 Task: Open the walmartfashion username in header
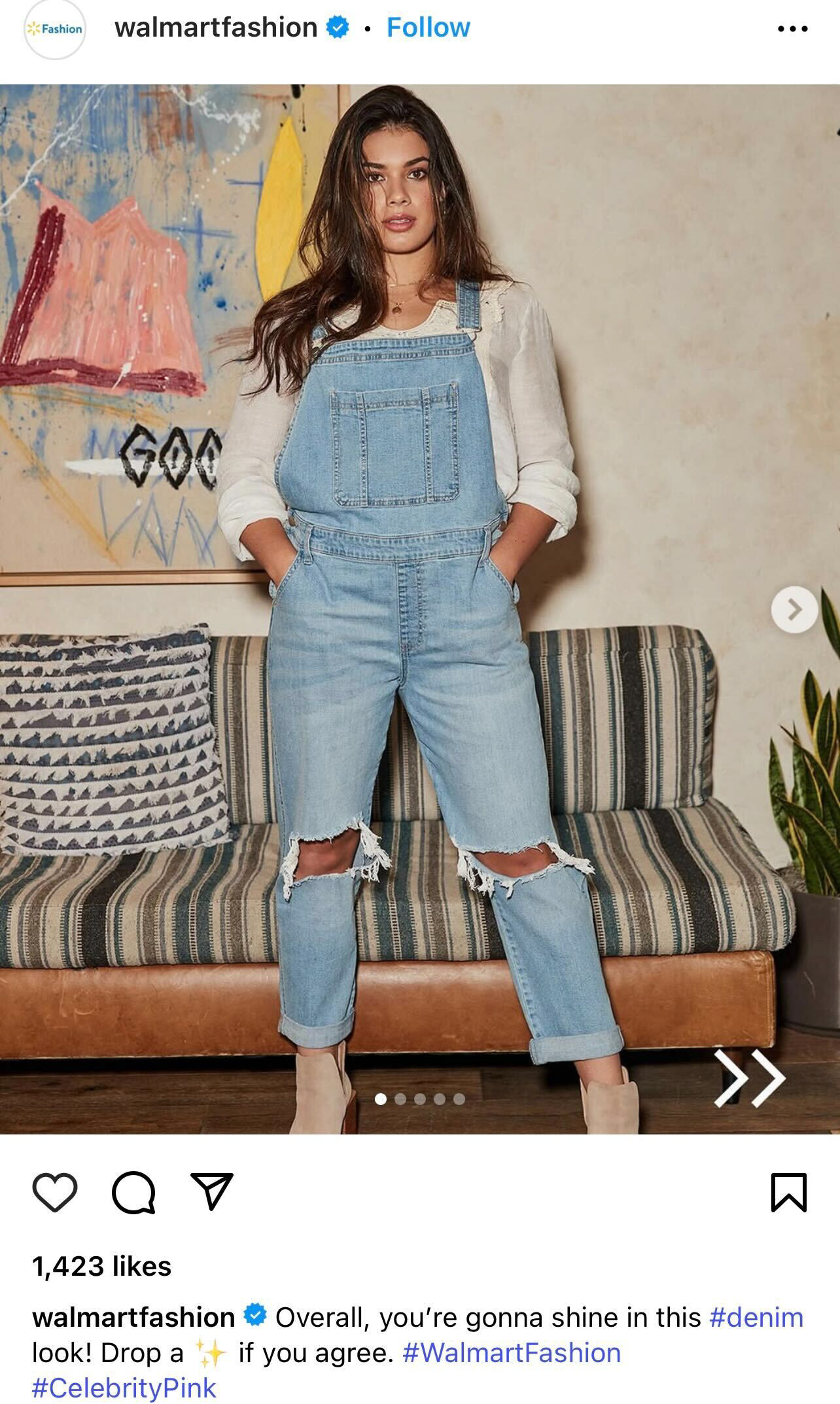coord(216,27)
